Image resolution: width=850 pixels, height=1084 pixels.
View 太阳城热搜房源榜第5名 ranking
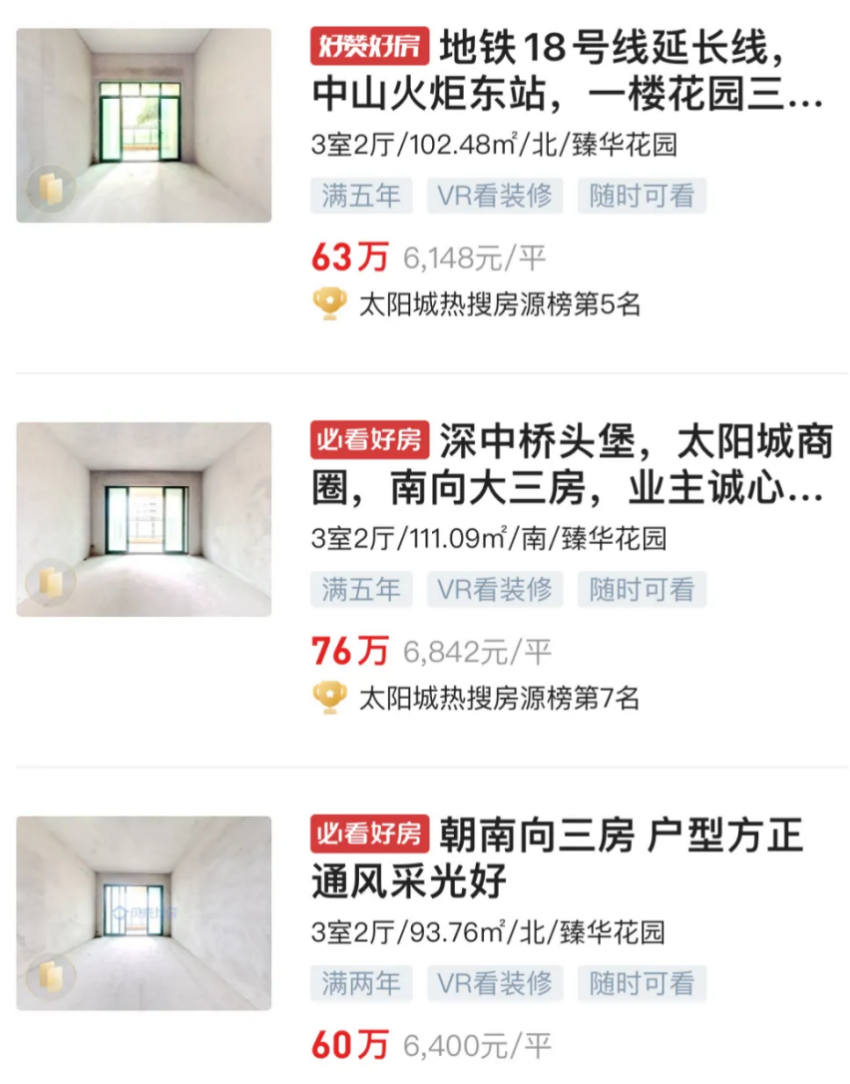(x=498, y=305)
